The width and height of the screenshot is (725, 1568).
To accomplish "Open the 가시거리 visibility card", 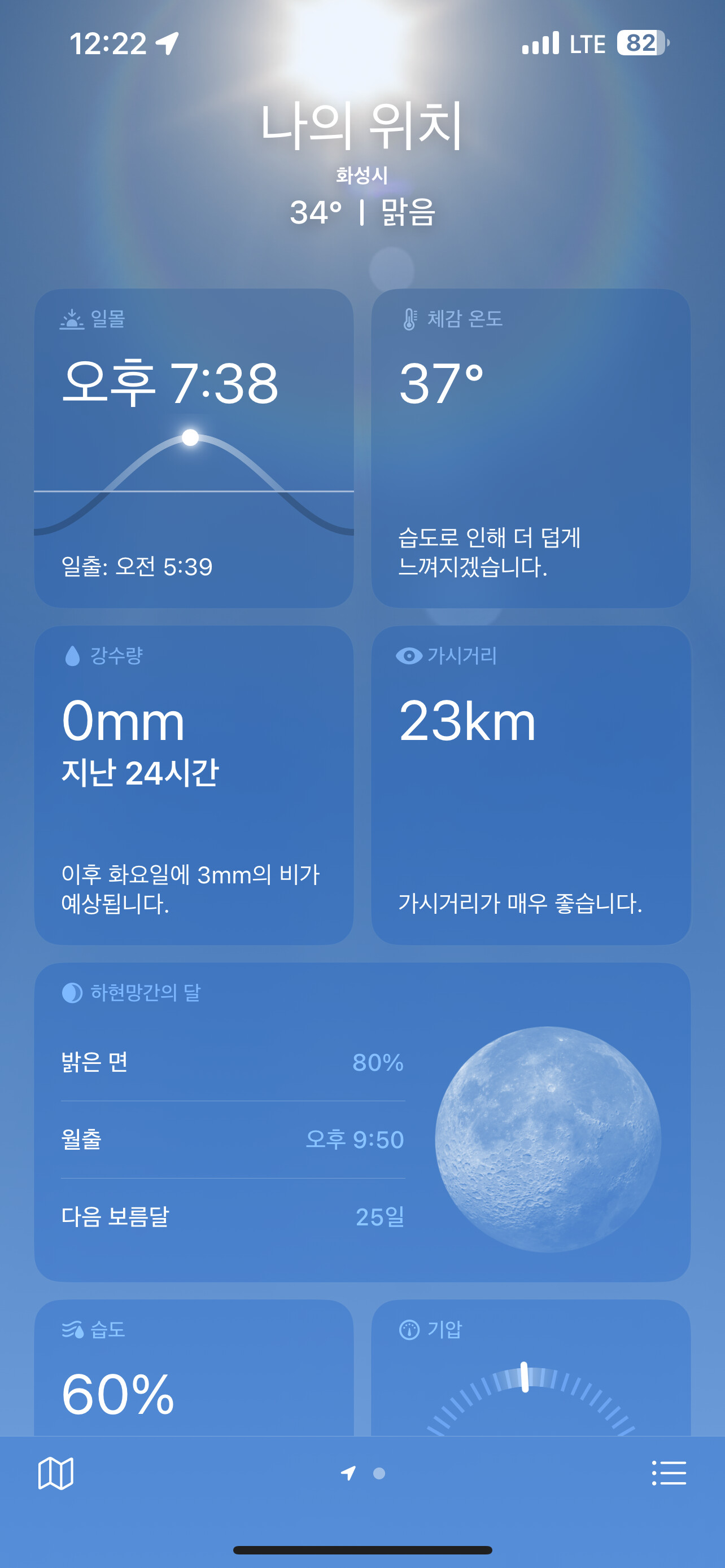I will [x=531, y=785].
